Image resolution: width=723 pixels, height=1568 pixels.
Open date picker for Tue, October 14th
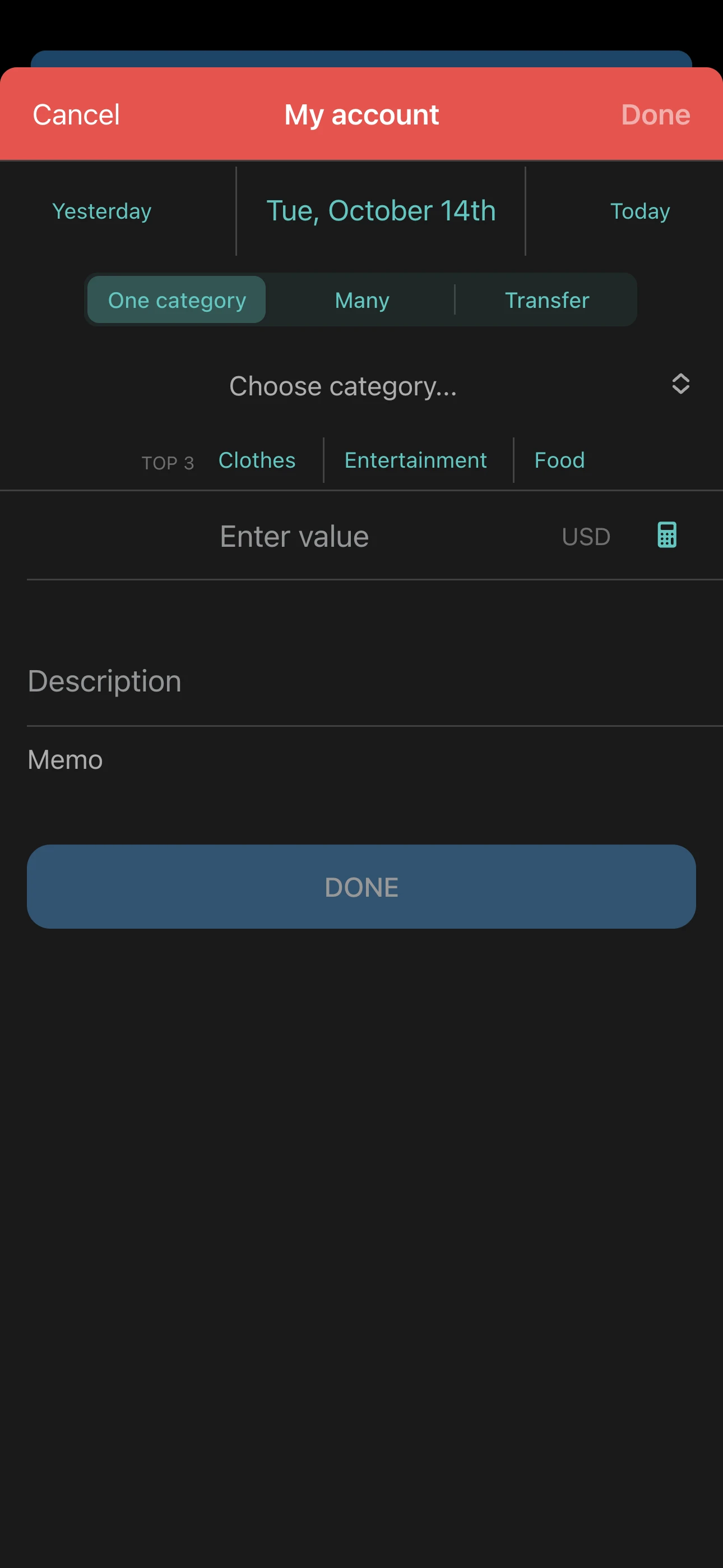coord(381,211)
